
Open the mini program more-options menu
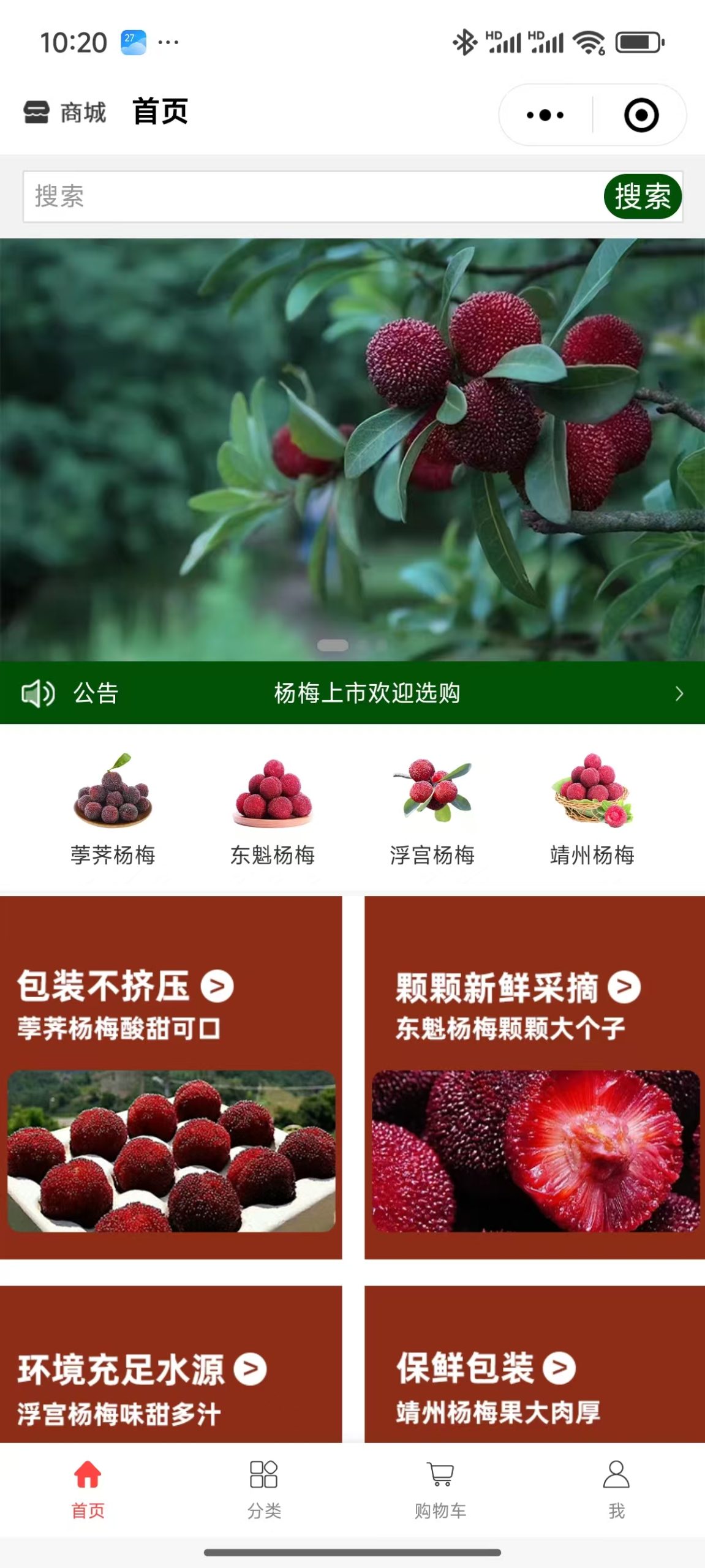click(x=545, y=115)
